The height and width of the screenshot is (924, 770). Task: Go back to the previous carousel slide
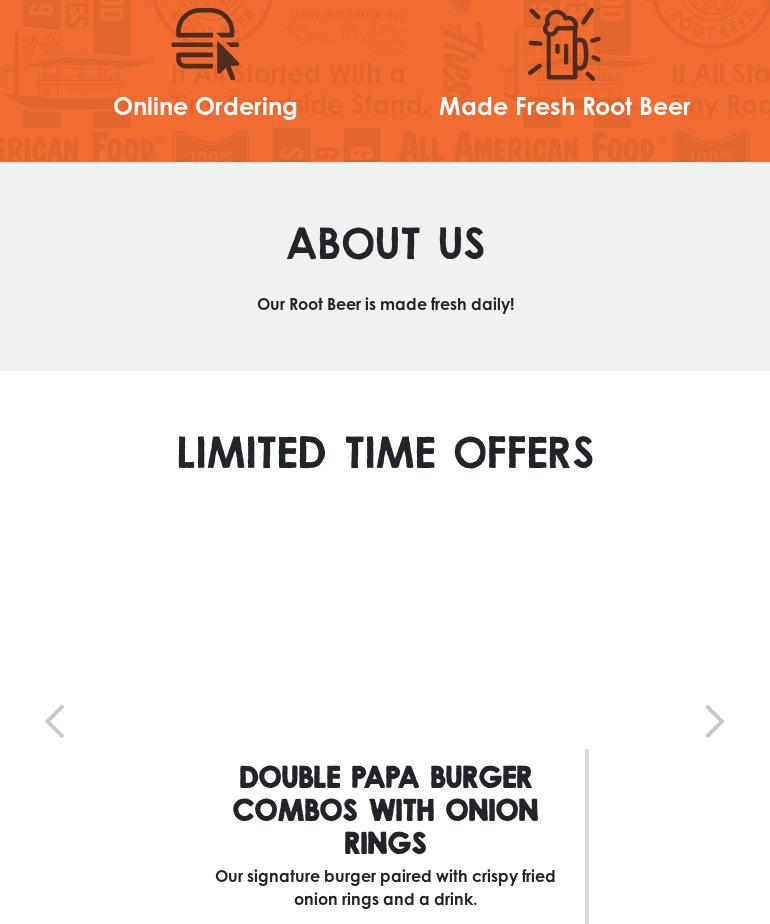[x=55, y=721]
